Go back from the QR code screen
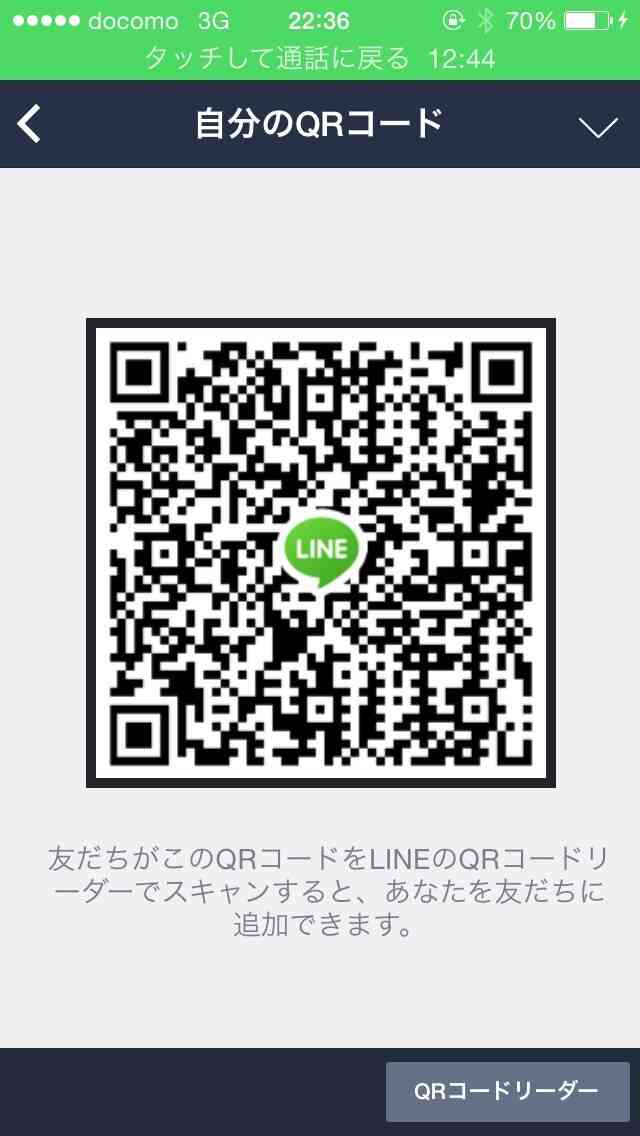The width and height of the screenshot is (640, 1136). pyautogui.click(x=29, y=125)
